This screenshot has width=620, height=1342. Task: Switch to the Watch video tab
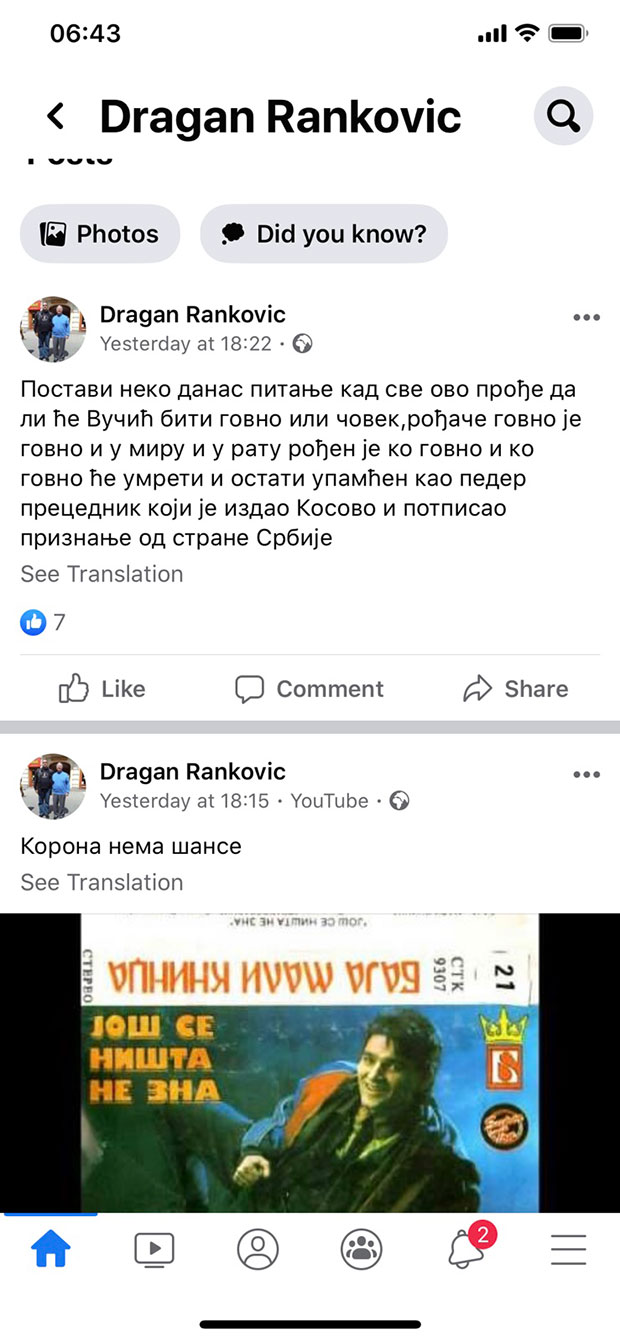154,1249
